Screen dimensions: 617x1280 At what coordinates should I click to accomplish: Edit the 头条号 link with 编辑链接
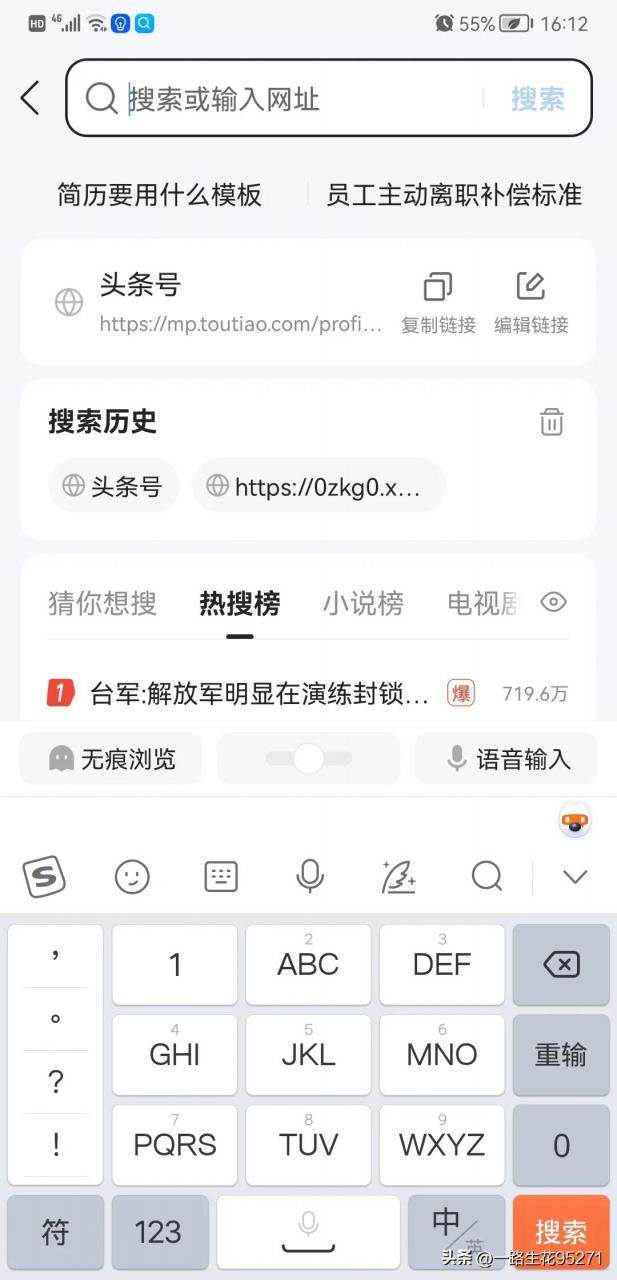click(x=531, y=302)
